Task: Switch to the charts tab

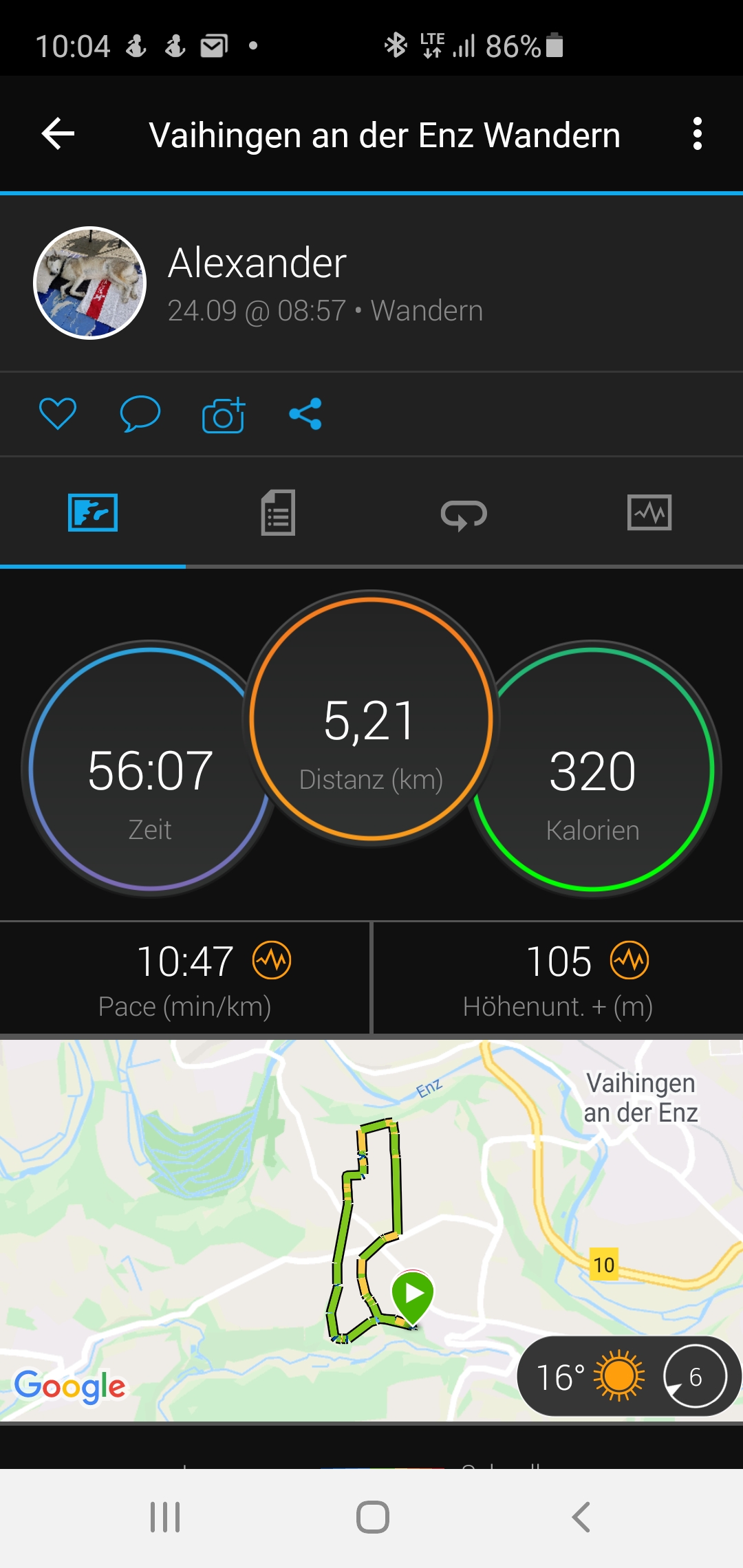Action: point(649,512)
